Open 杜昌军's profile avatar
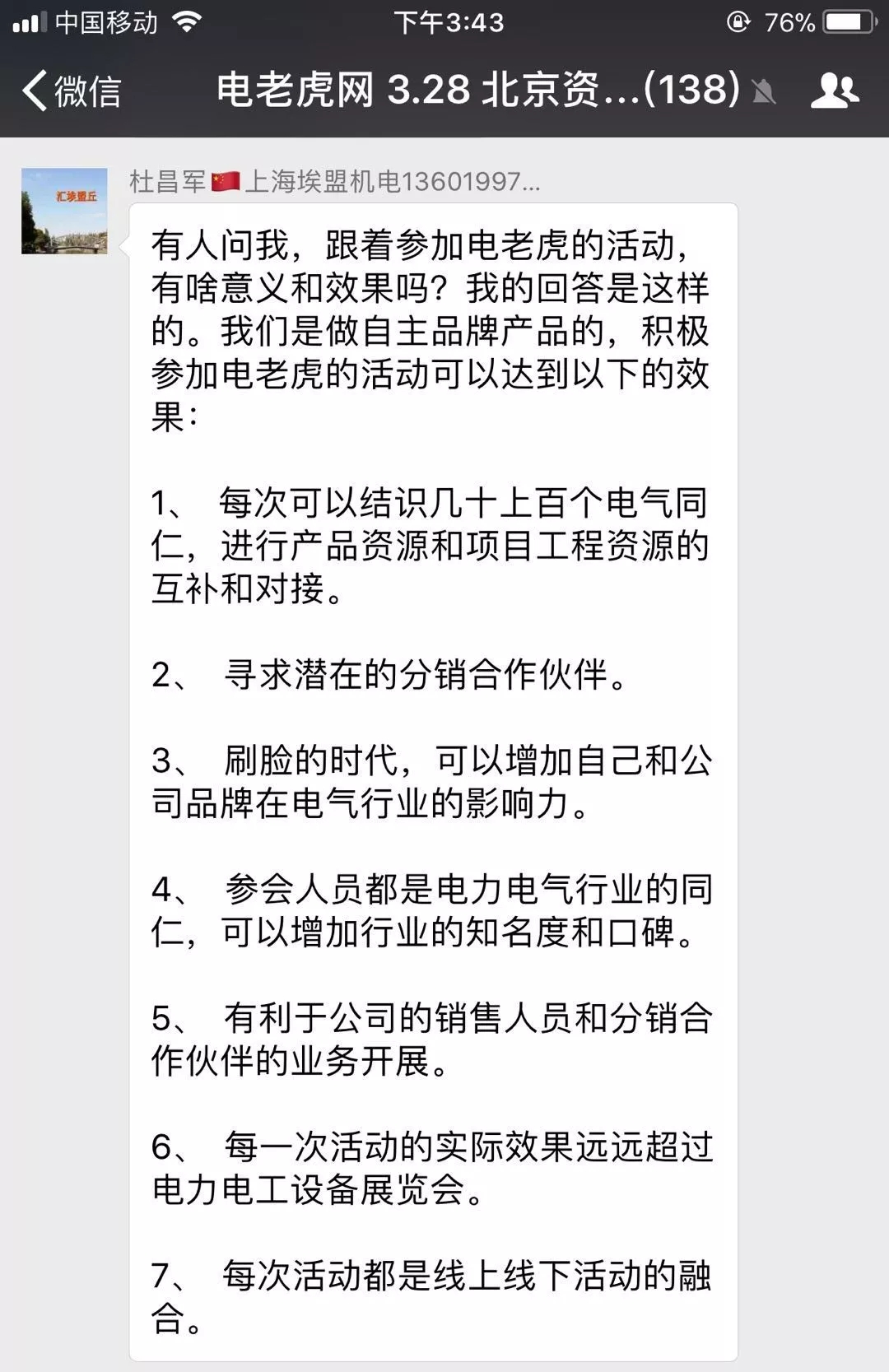 coord(64,211)
